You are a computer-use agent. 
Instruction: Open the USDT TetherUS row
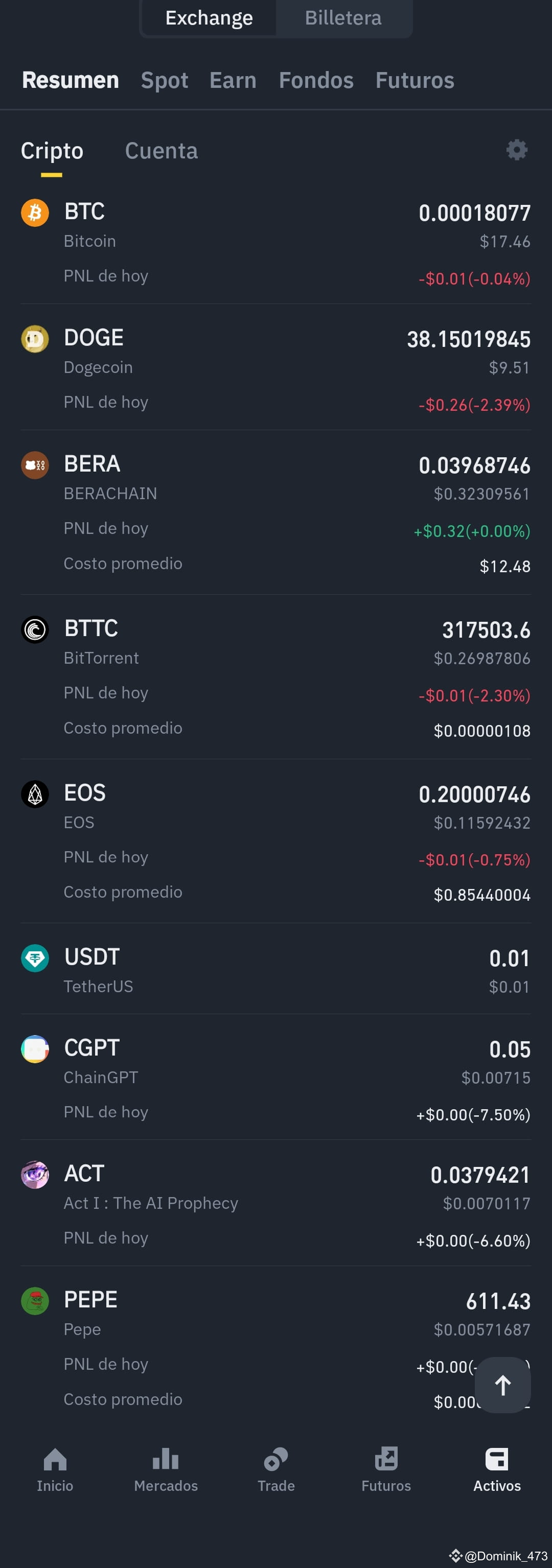click(275, 969)
